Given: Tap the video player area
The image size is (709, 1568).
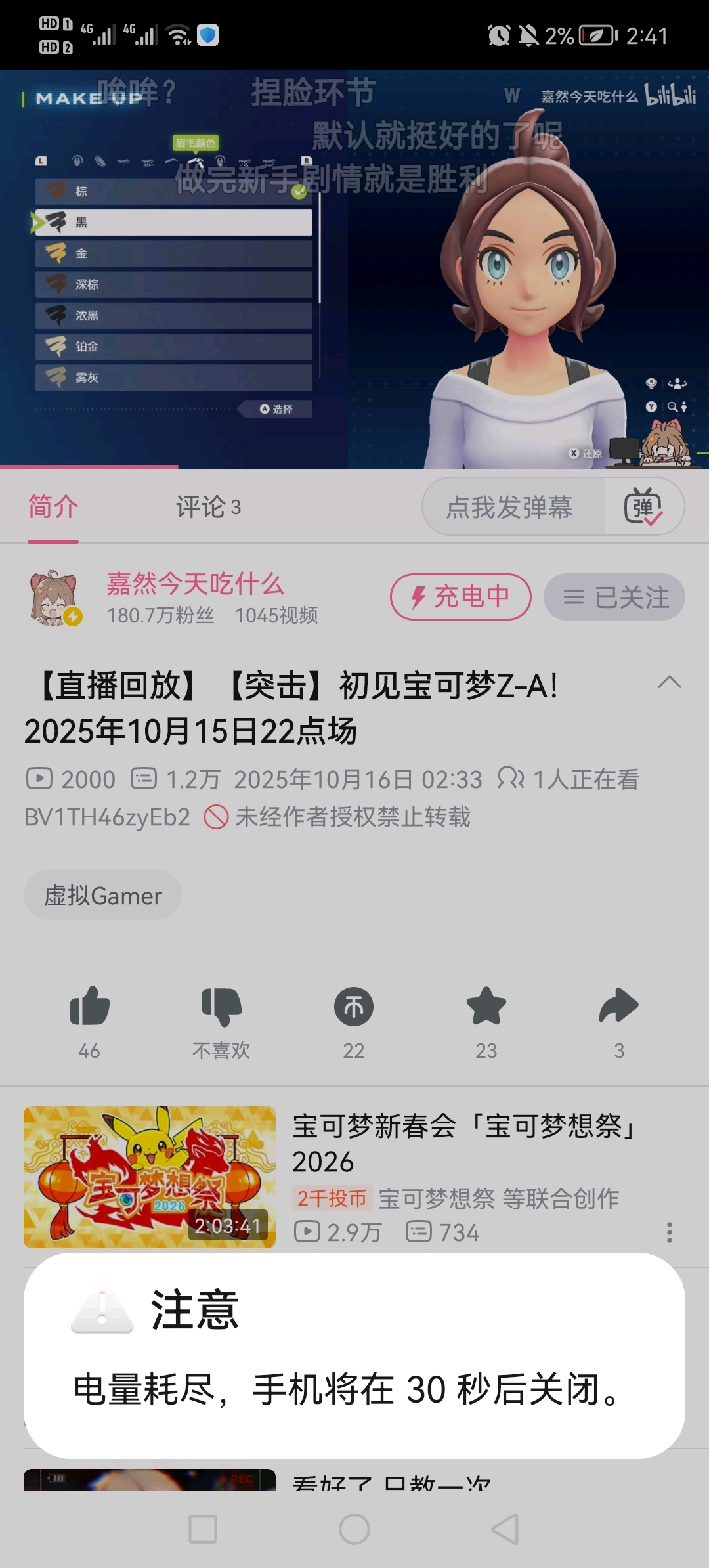Looking at the screenshot, I should (x=354, y=269).
